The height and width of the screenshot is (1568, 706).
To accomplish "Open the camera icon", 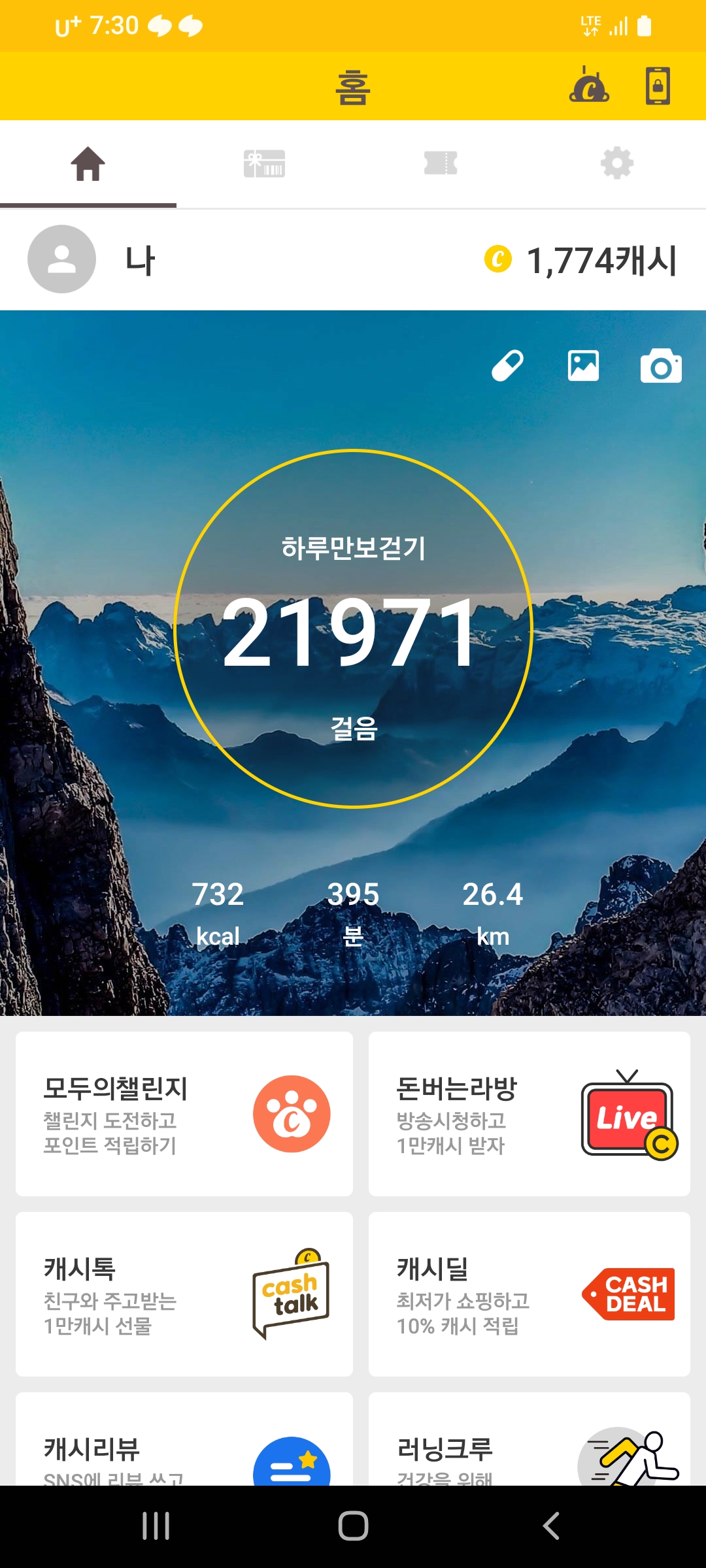I will (661, 366).
